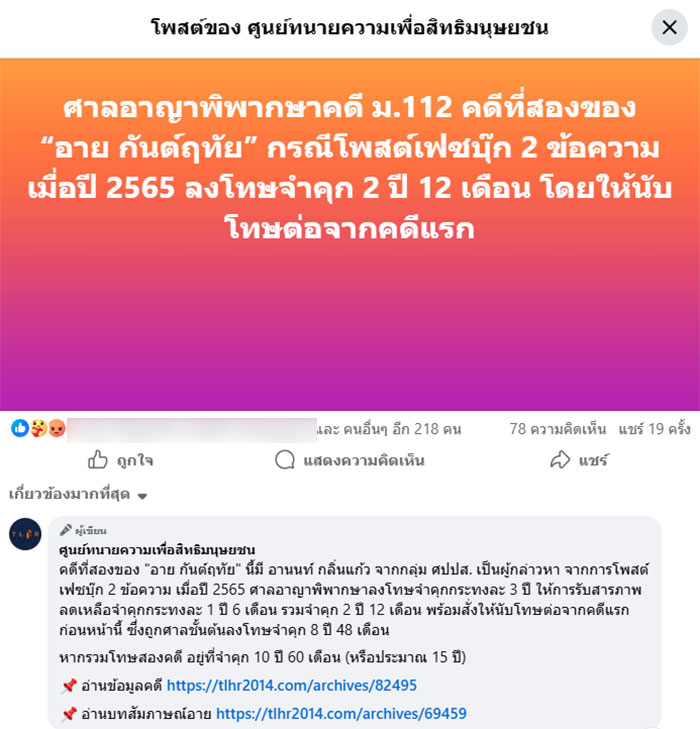
Task: Open commenter ศูนย์ทนายความเพื่อสิทธิมนุษยชน profile
Action: coord(155,550)
